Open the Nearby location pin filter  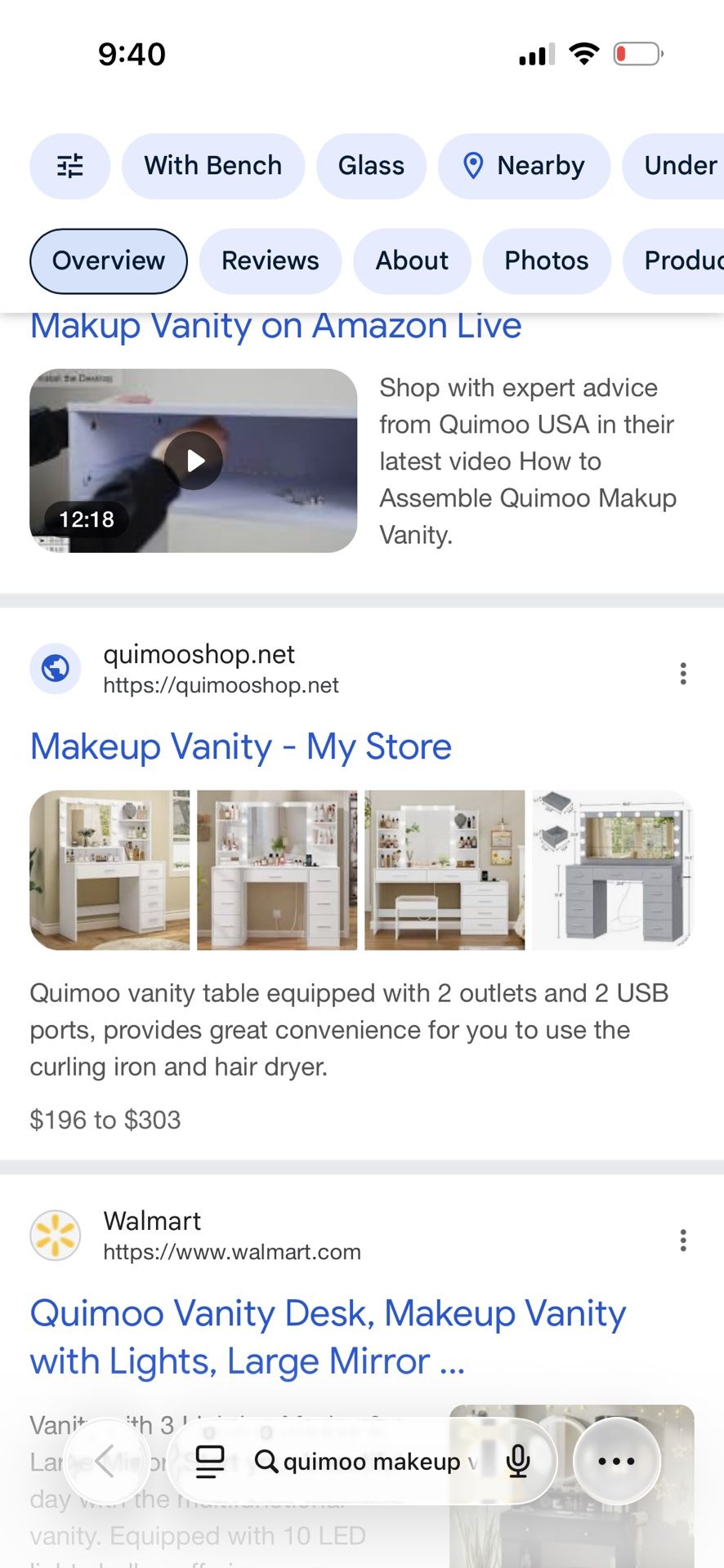(x=524, y=166)
